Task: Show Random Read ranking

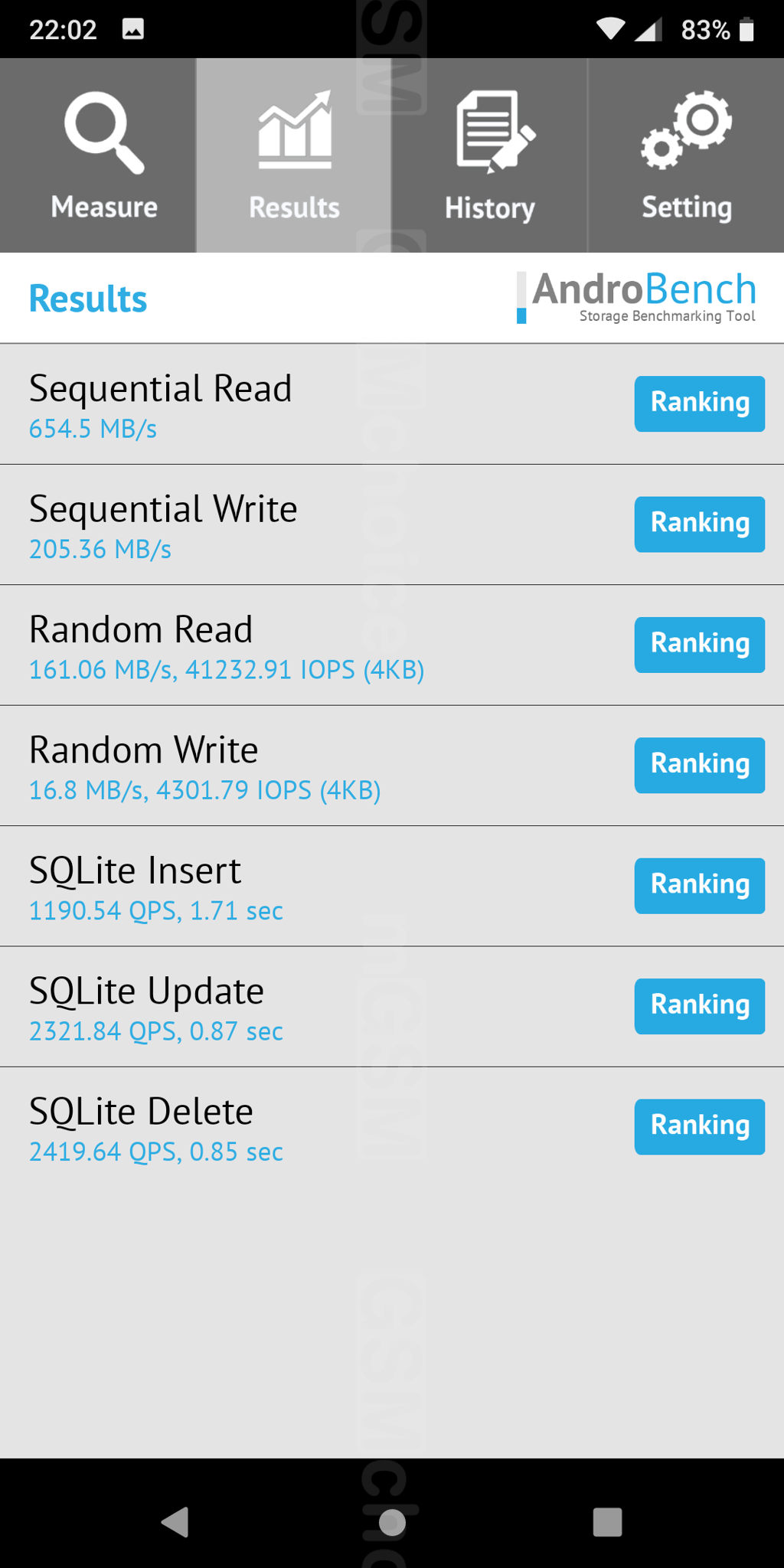Action: (x=699, y=645)
